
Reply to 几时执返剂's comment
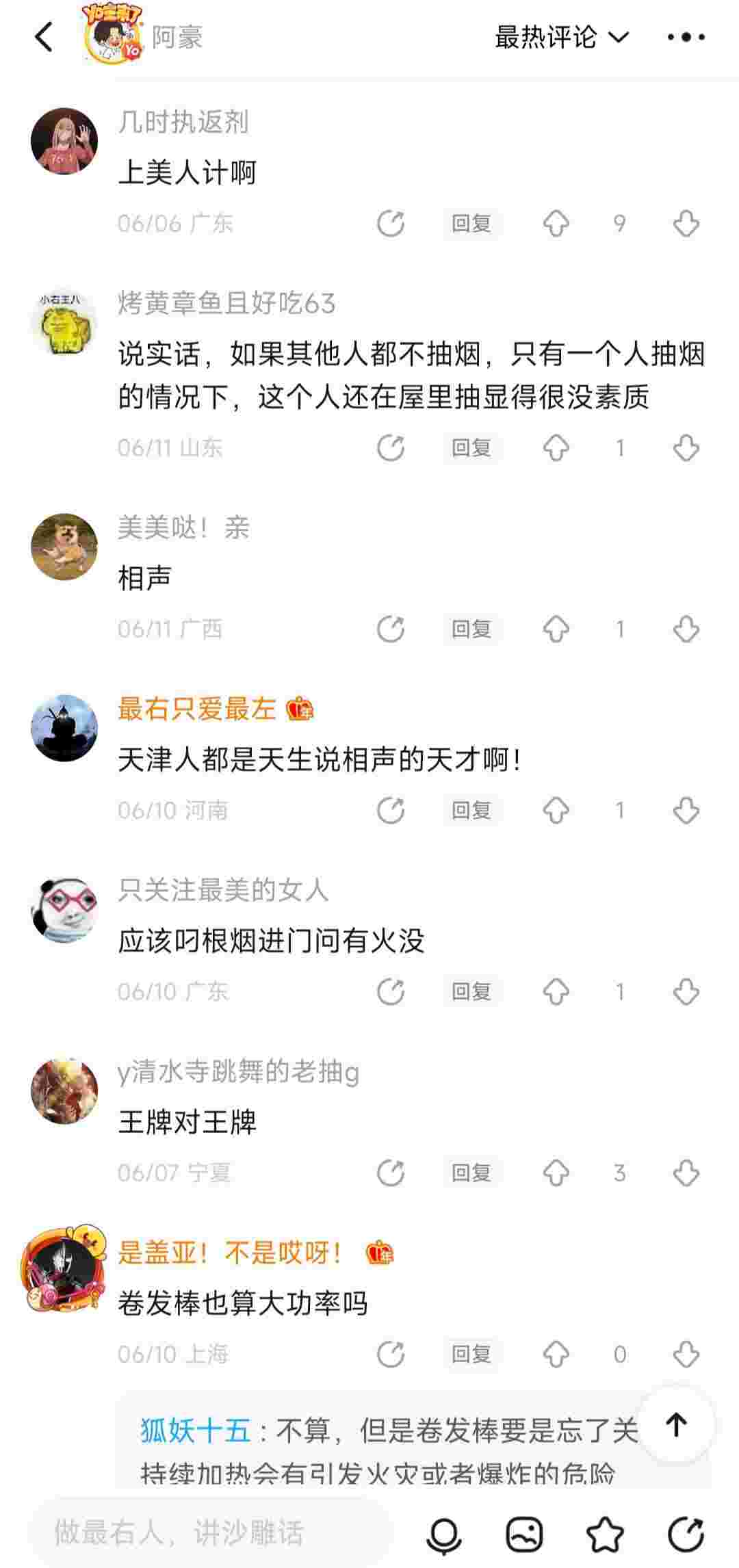tap(471, 223)
